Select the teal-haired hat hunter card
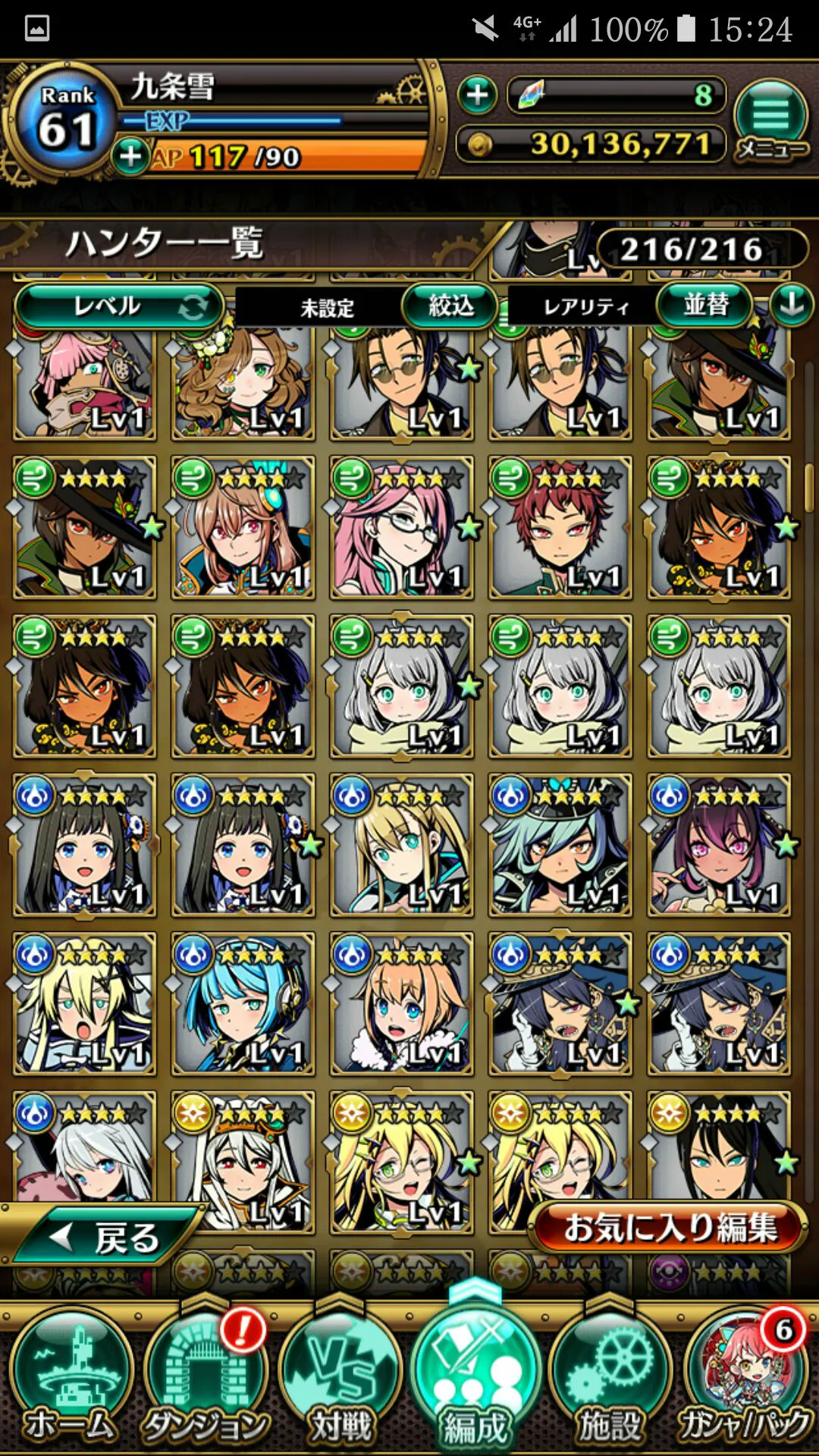Screen dimensions: 819x1456 [560, 845]
